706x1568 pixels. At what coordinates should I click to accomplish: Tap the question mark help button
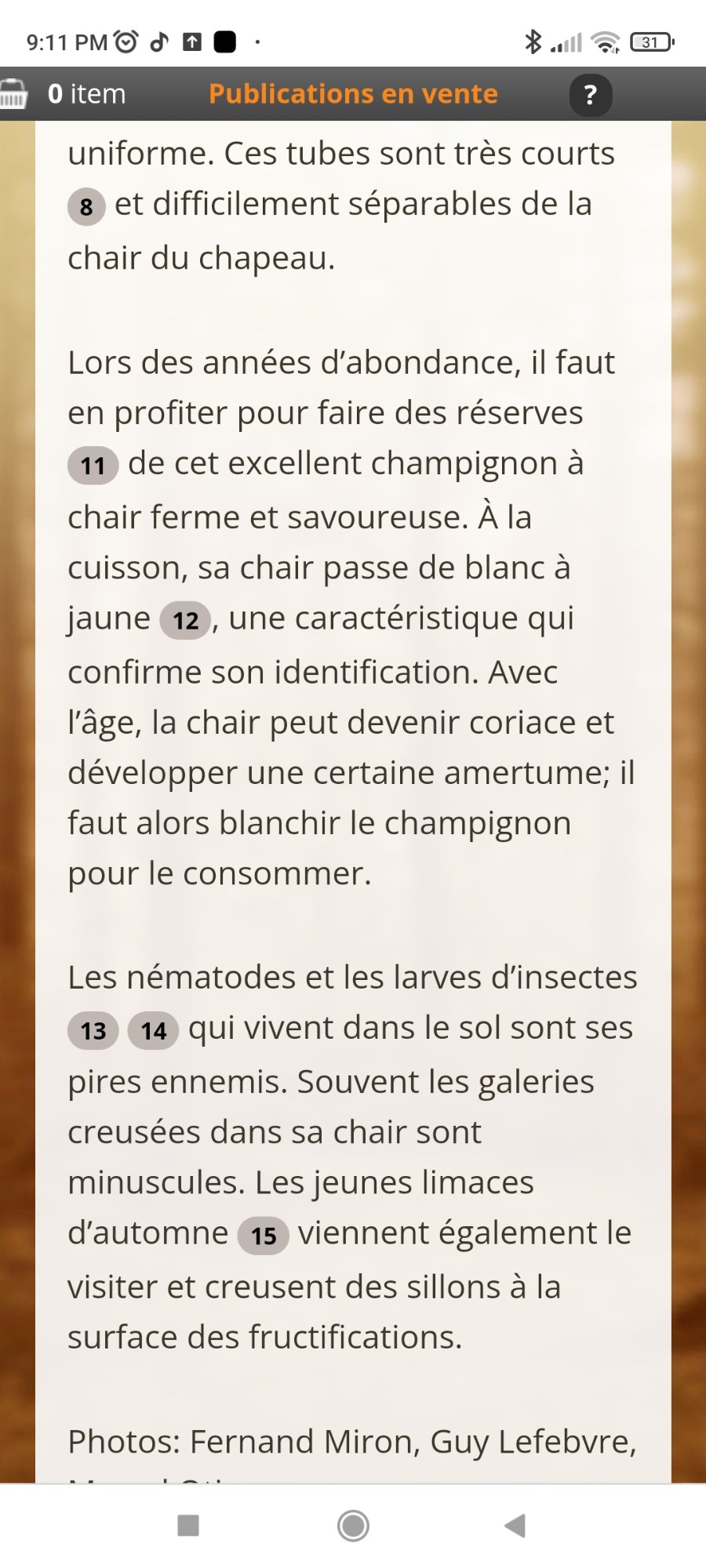point(590,95)
